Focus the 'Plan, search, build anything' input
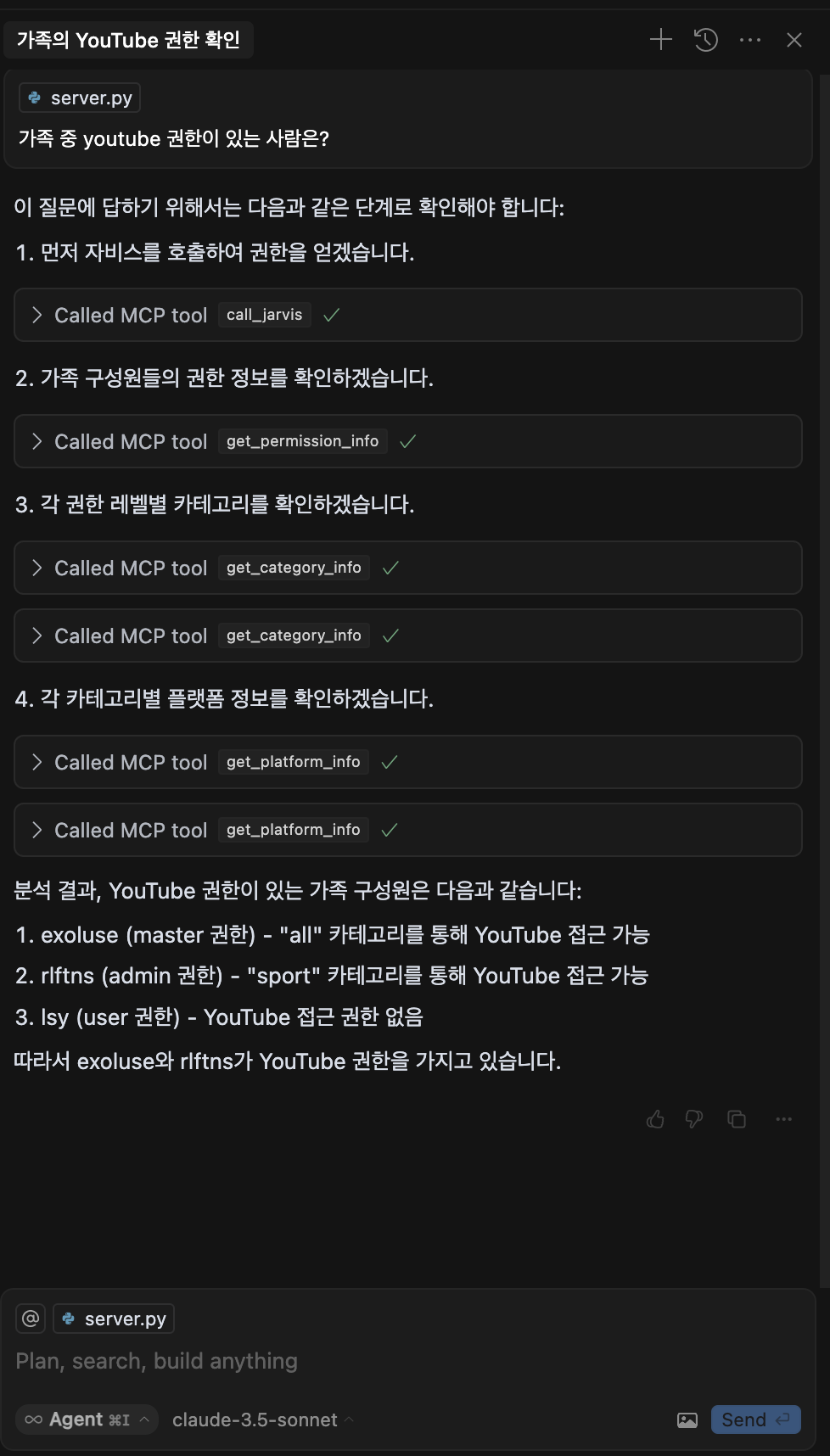 [x=408, y=1361]
